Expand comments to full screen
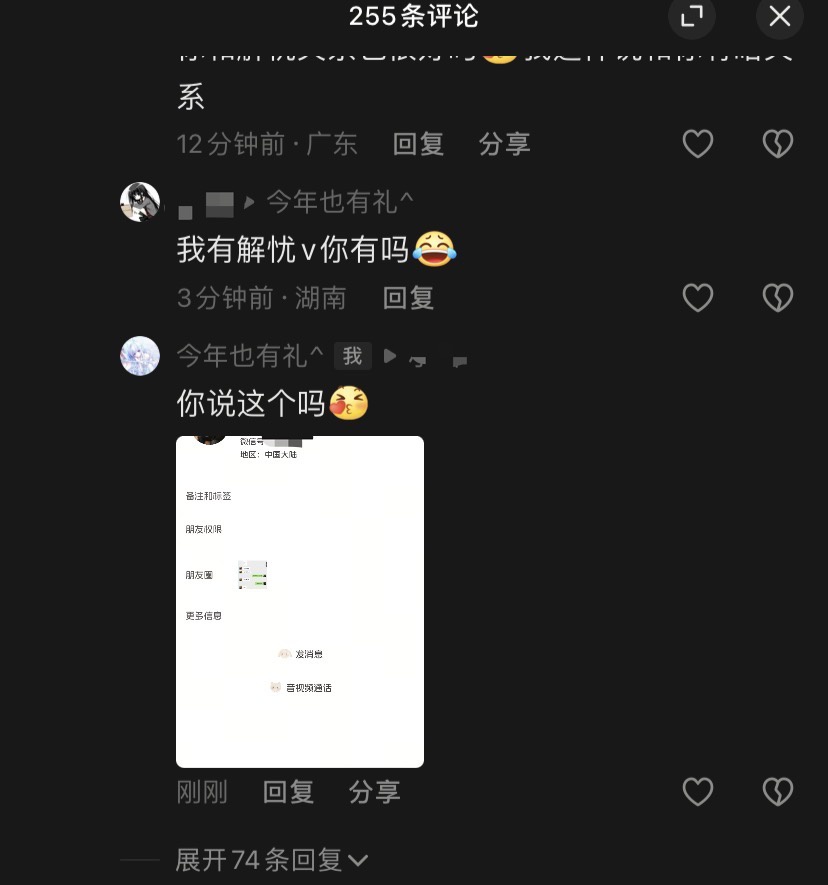The width and height of the screenshot is (828, 885). pyautogui.click(x=692, y=17)
